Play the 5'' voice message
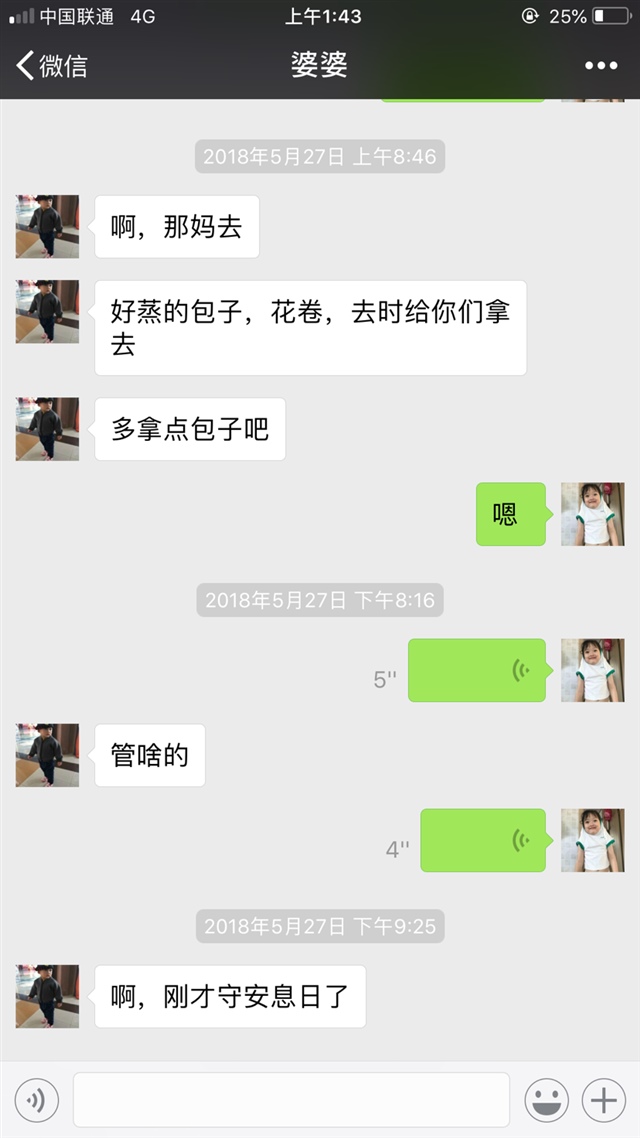 477,670
